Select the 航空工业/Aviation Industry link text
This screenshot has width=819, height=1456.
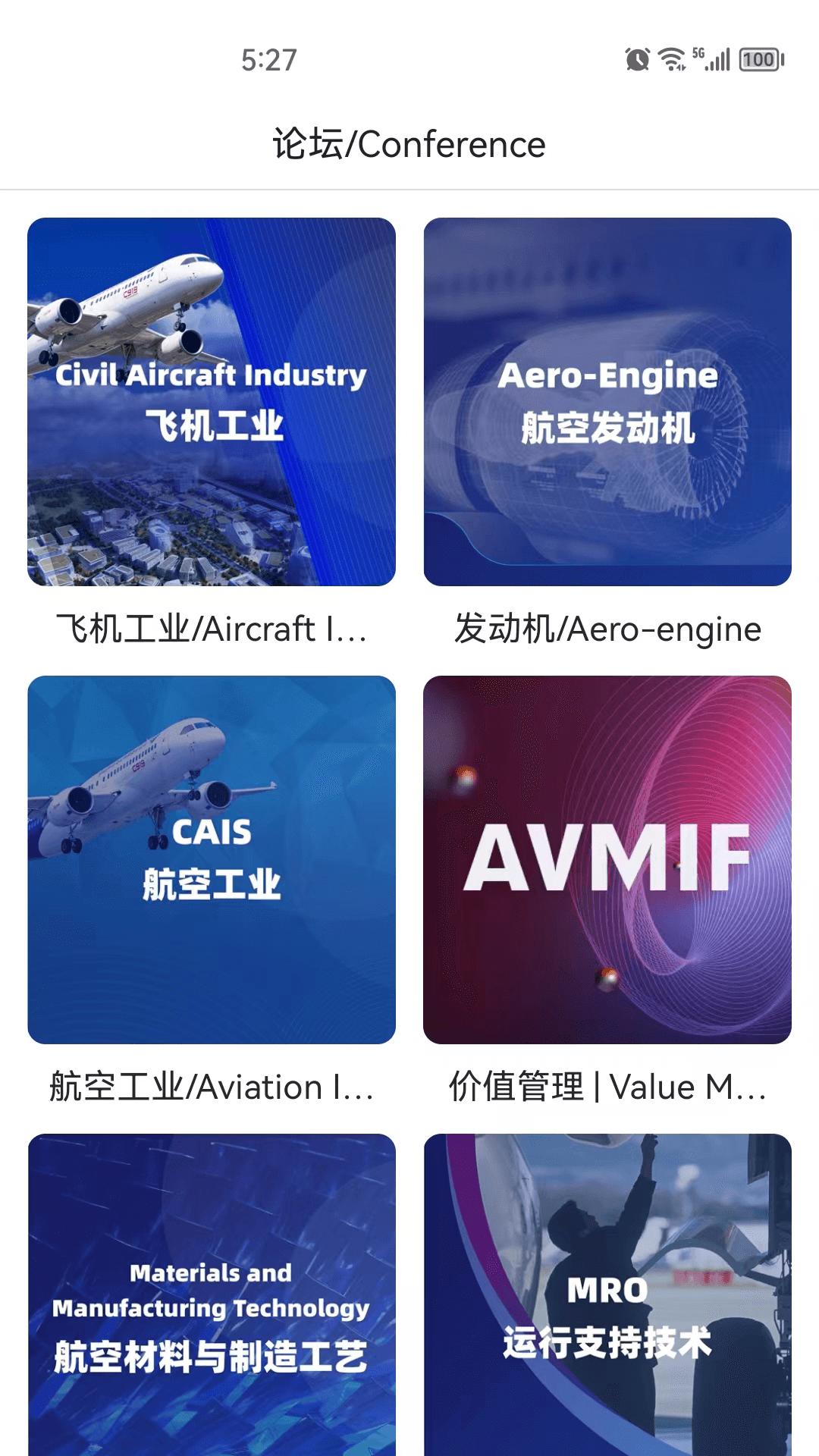point(211,1090)
